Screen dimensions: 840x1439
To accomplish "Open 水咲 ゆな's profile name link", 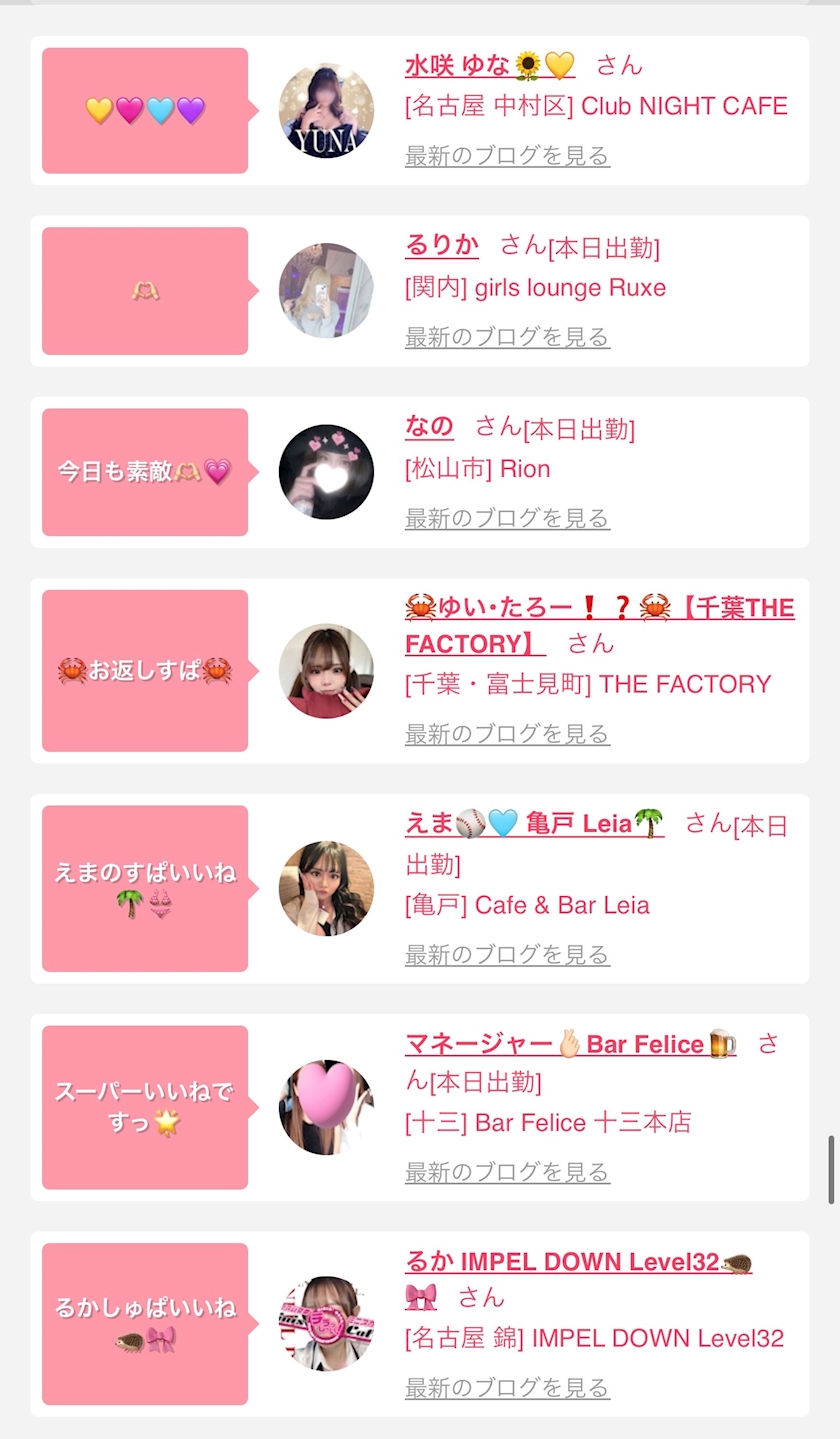I will click(x=489, y=66).
